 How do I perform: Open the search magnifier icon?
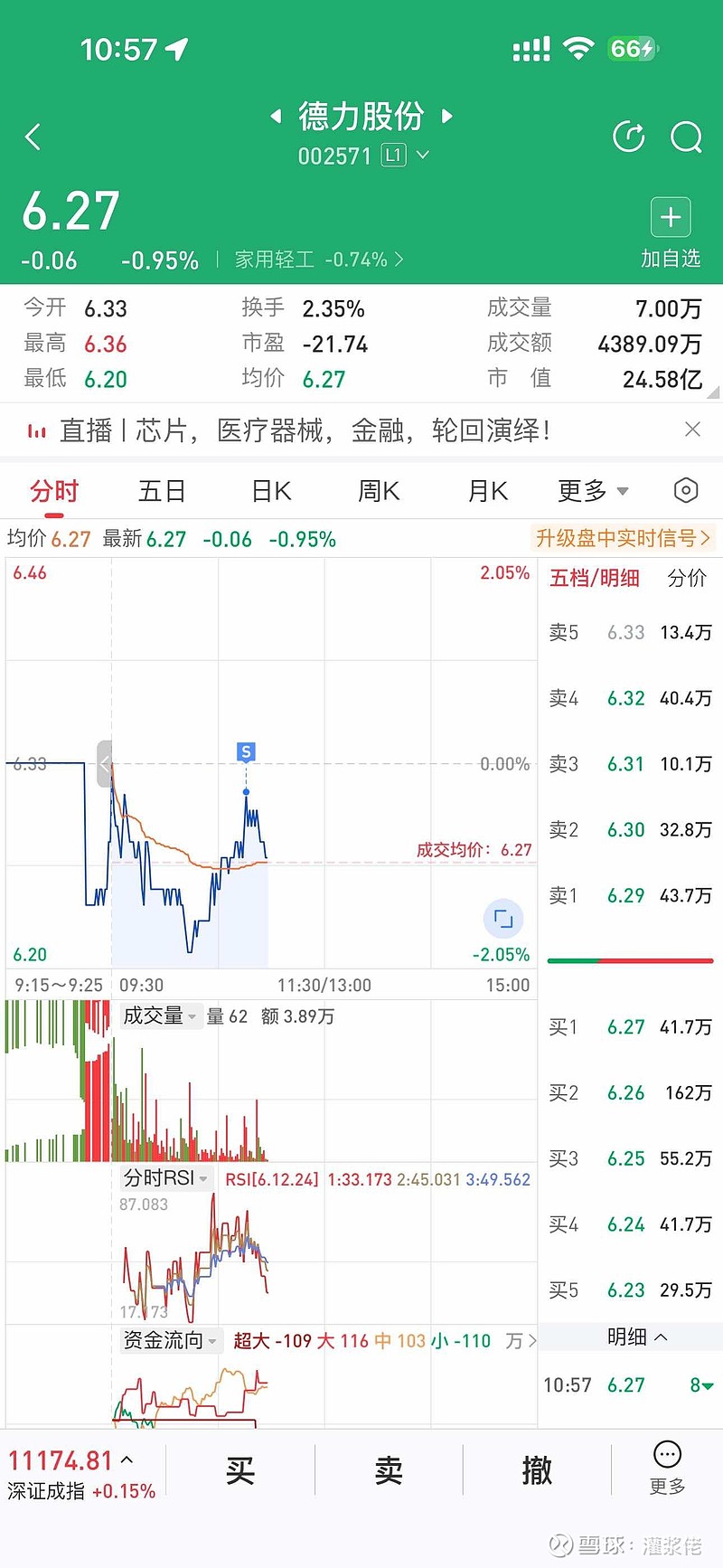click(686, 137)
